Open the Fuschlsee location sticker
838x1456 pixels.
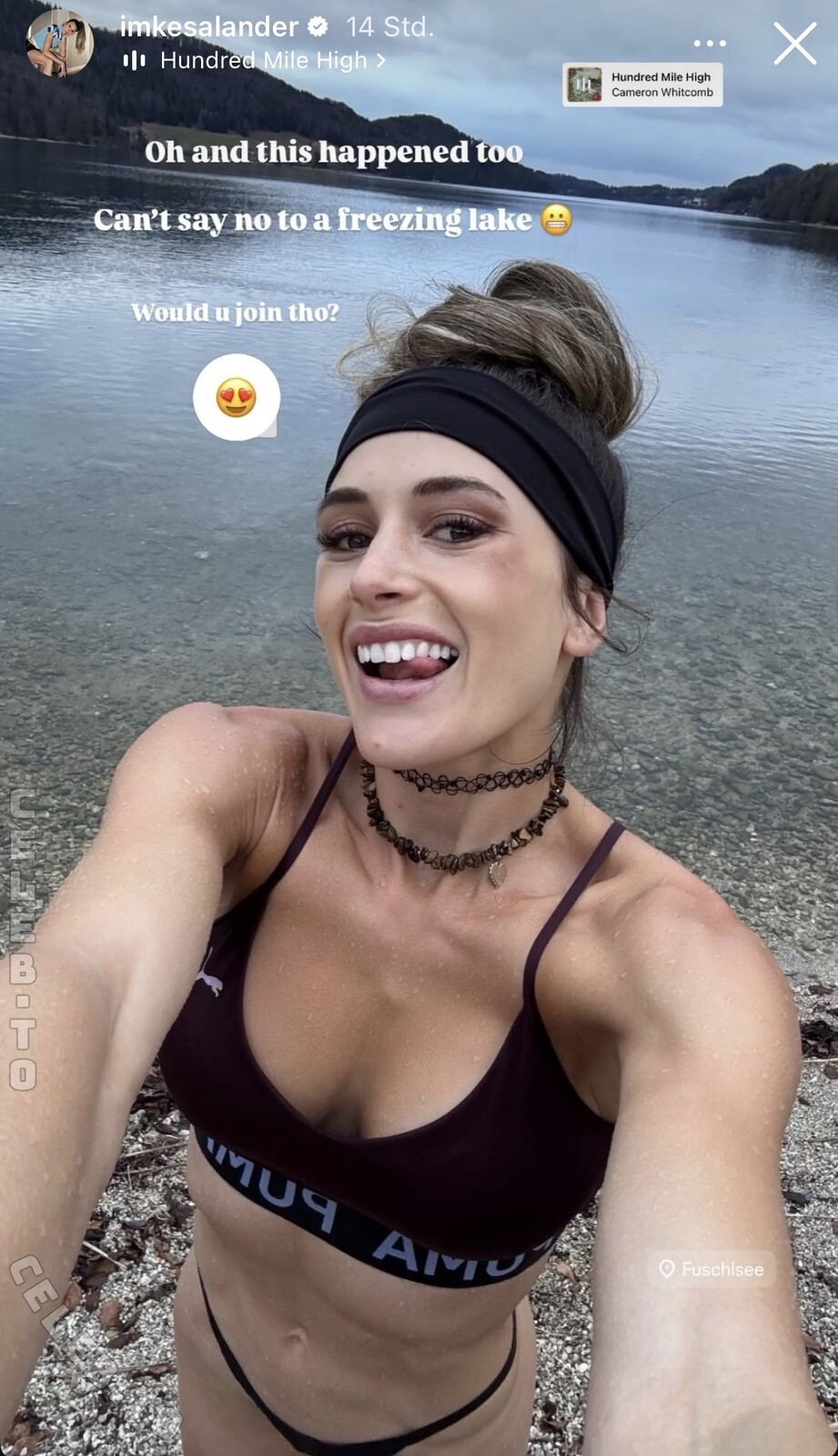click(712, 1269)
